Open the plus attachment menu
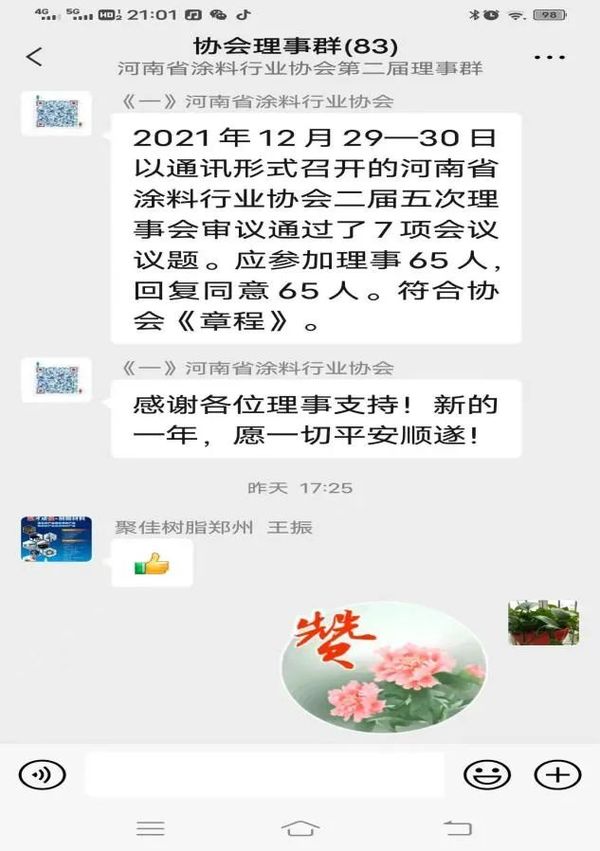This screenshot has width=600, height=851. [557, 774]
